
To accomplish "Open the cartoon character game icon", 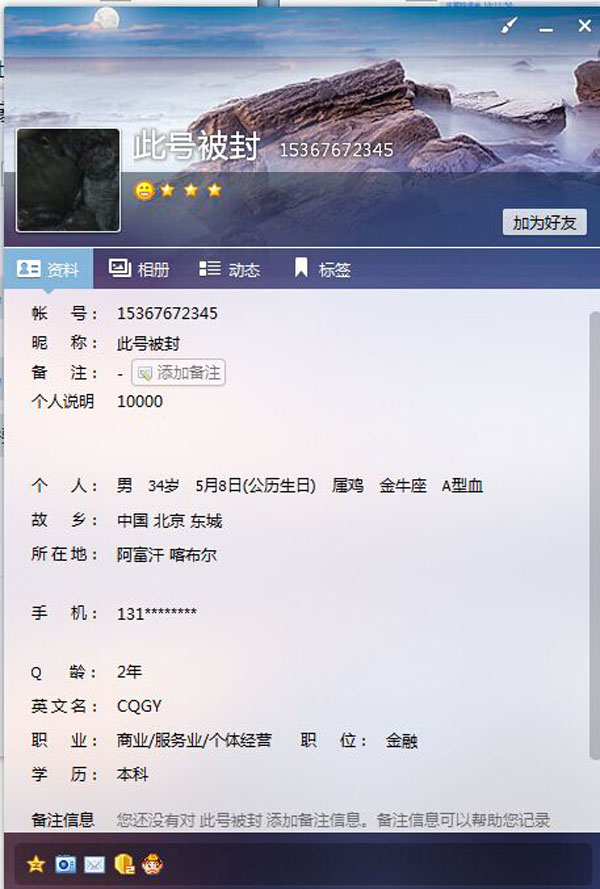I will [153, 863].
